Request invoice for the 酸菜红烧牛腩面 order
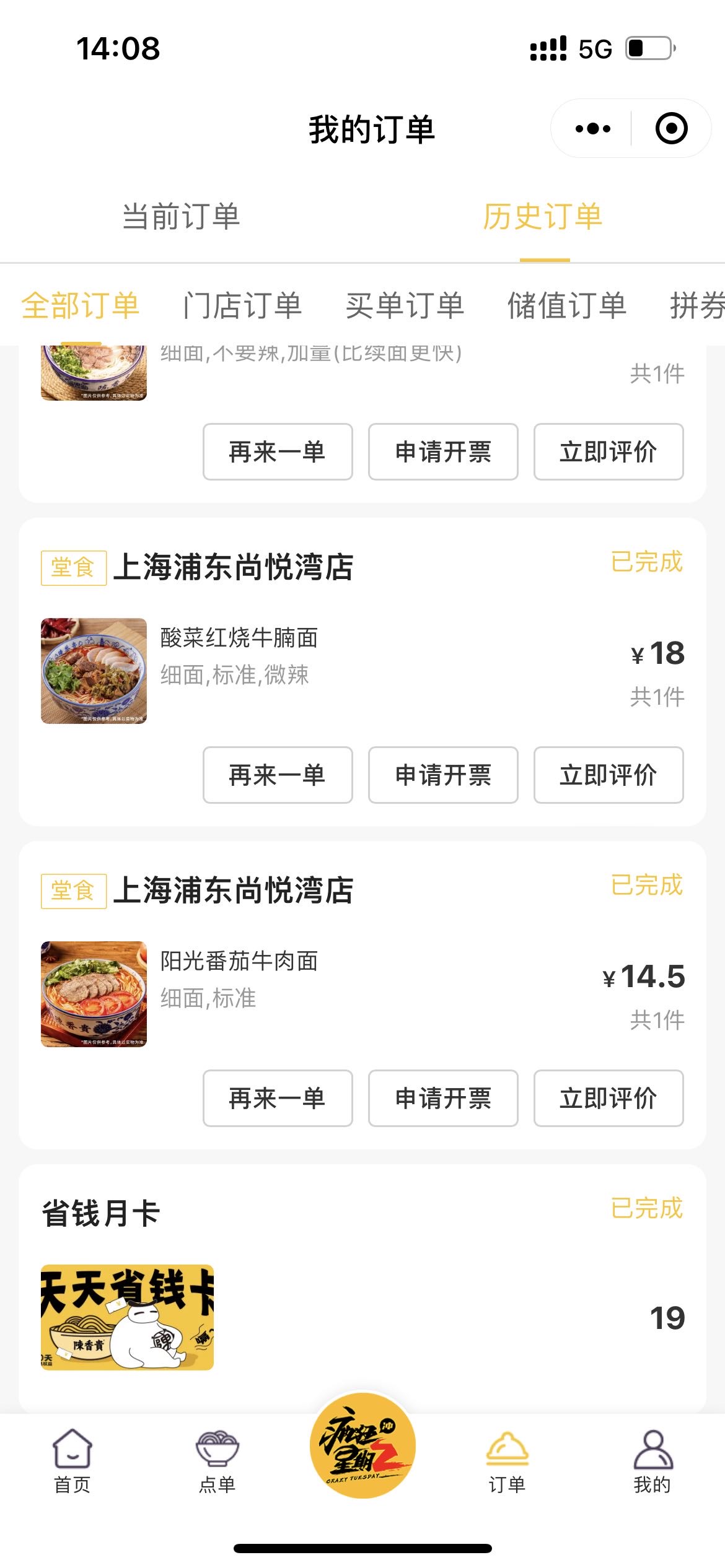 443,775
